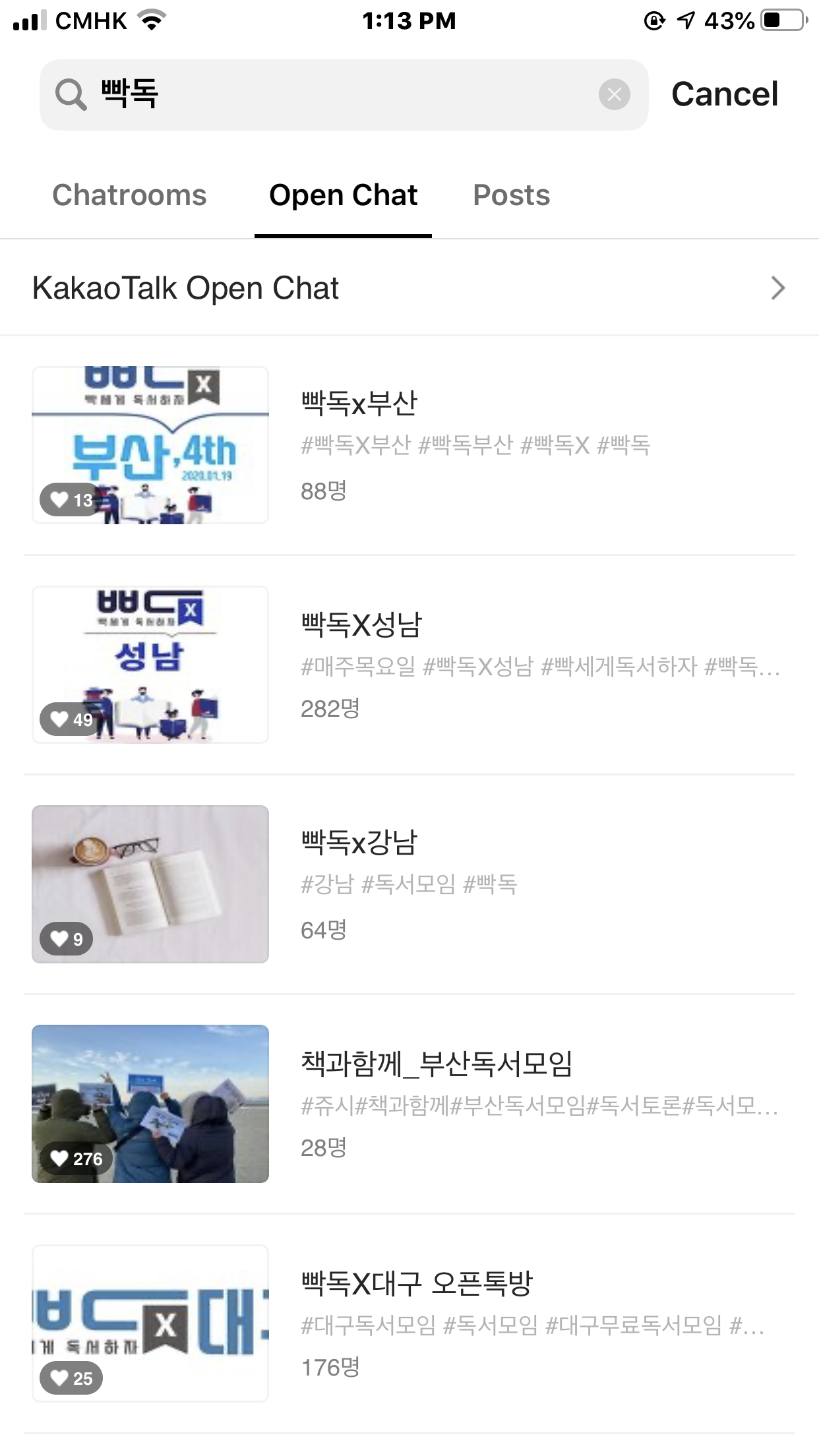Open the 빡독x부산 open chat
The image size is (819, 1456).
pyautogui.click(x=409, y=445)
